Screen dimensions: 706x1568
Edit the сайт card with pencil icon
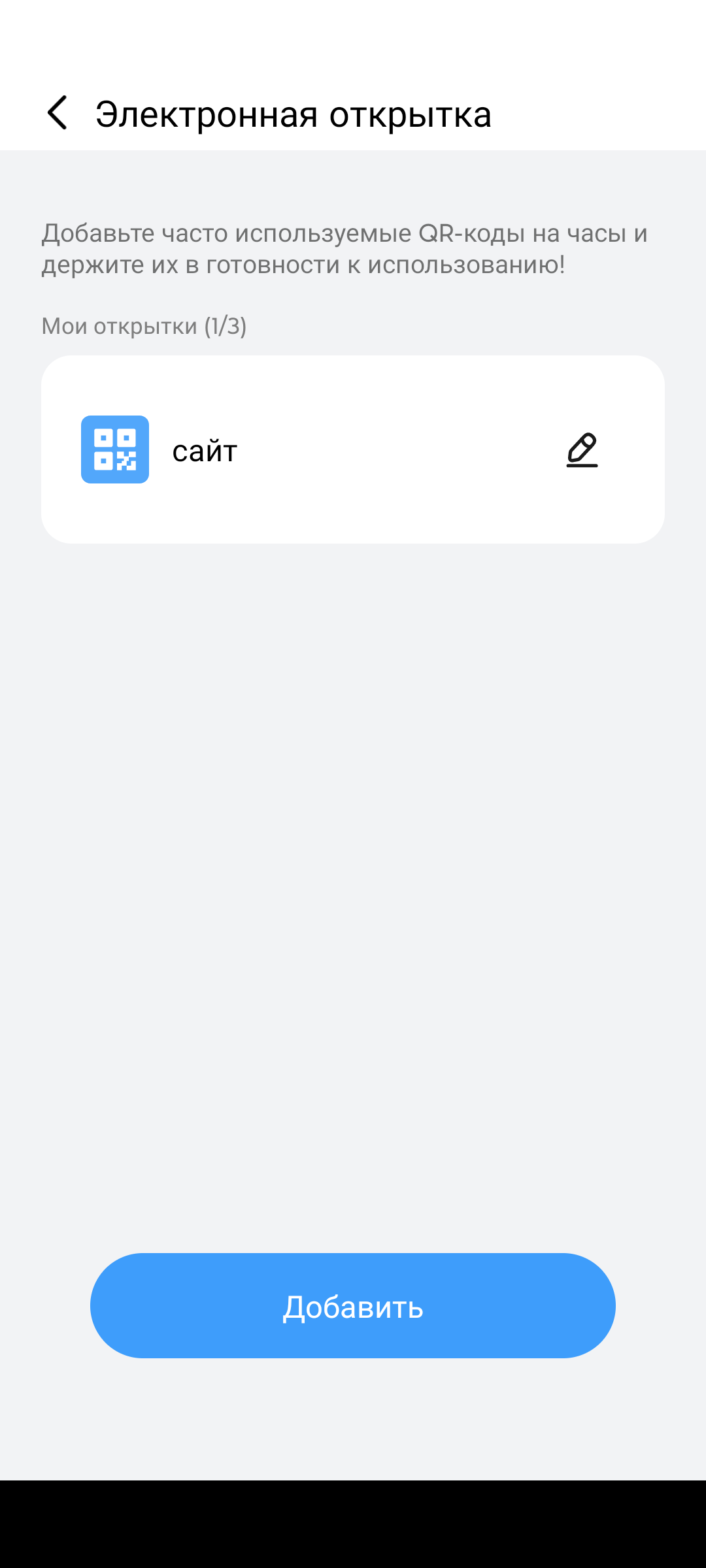(x=582, y=449)
